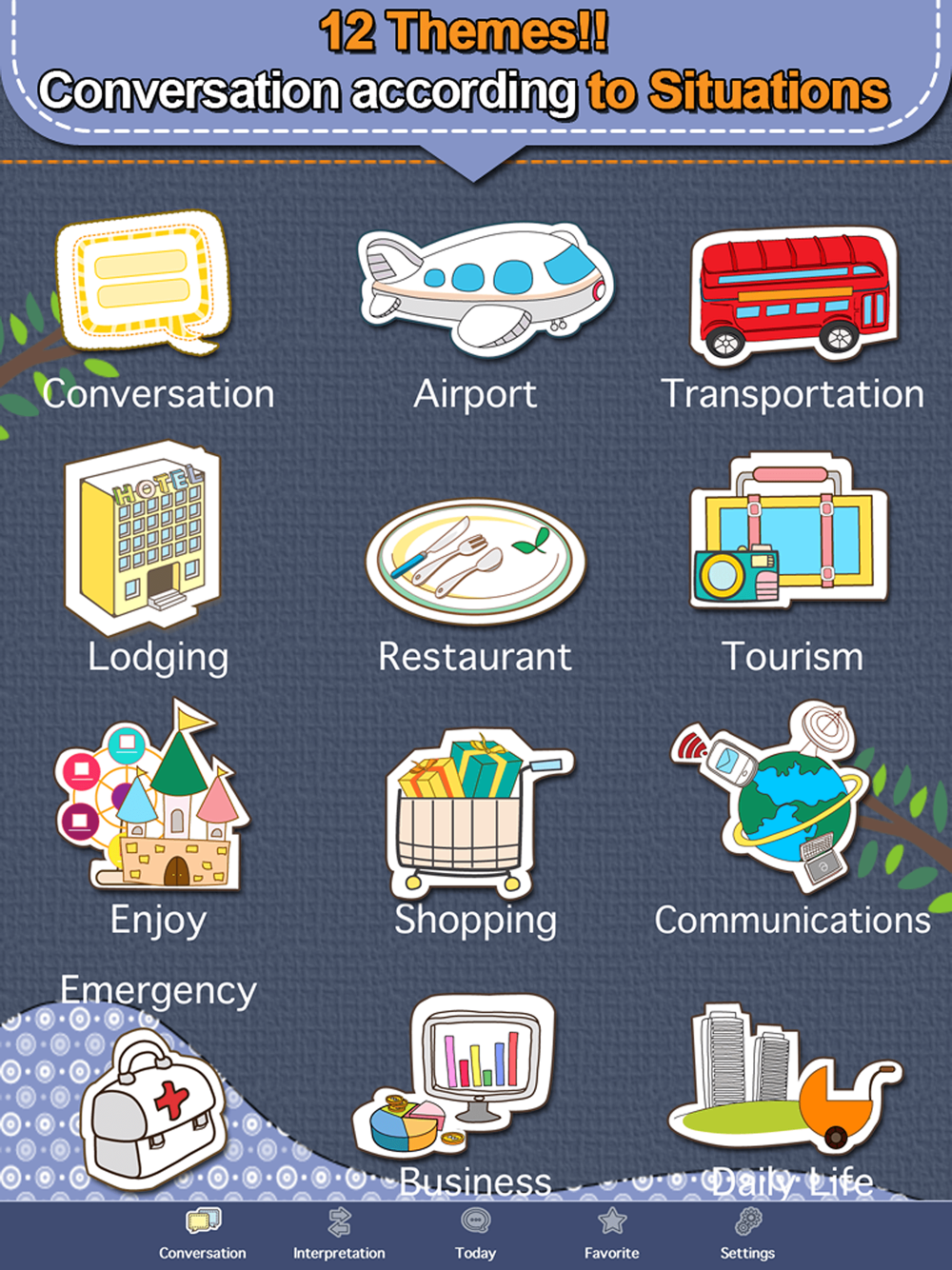This screenshot has height=1270, width=952.
Task: Open the Favorite tab
Action: tap(612, 1235)
